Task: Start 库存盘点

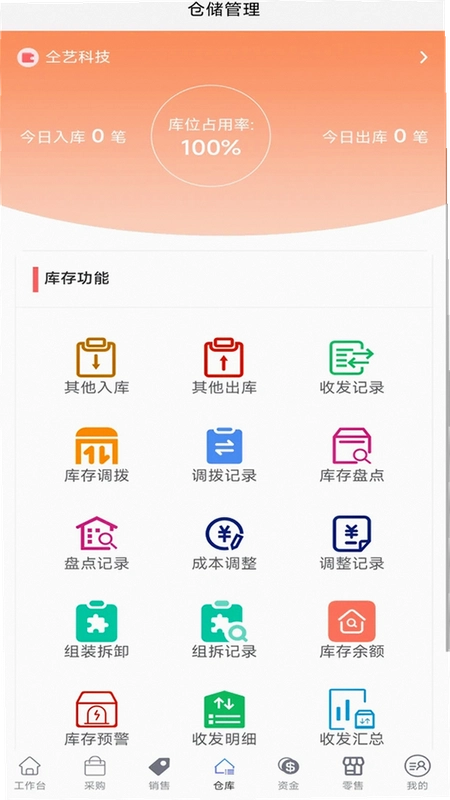Action: tap(352, 455)
